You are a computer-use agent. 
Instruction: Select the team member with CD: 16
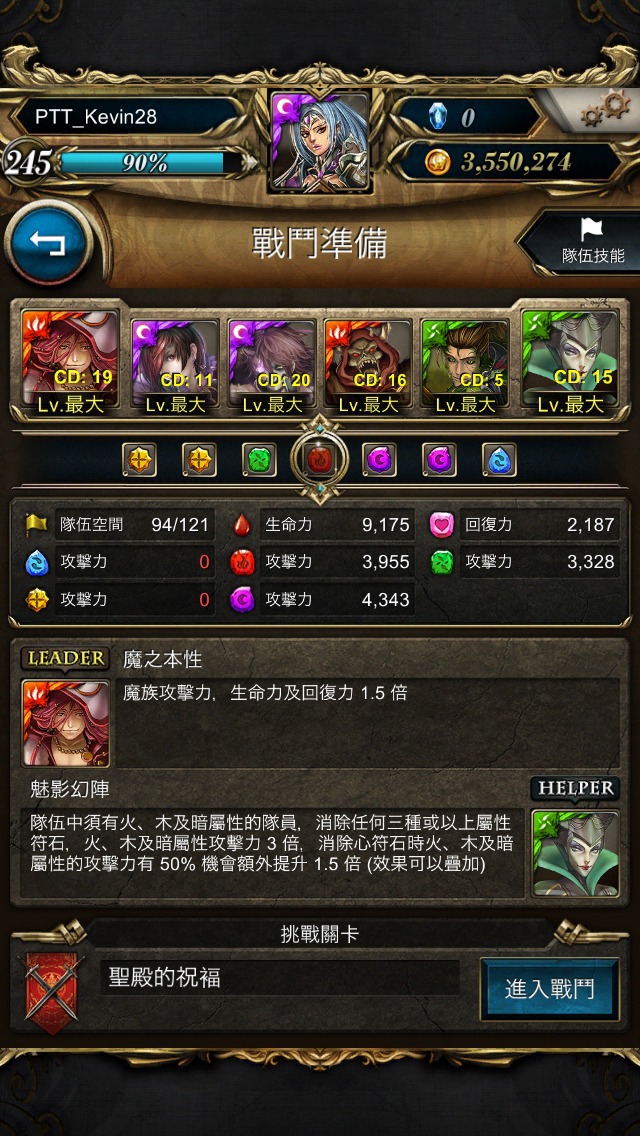pos(368,366)
